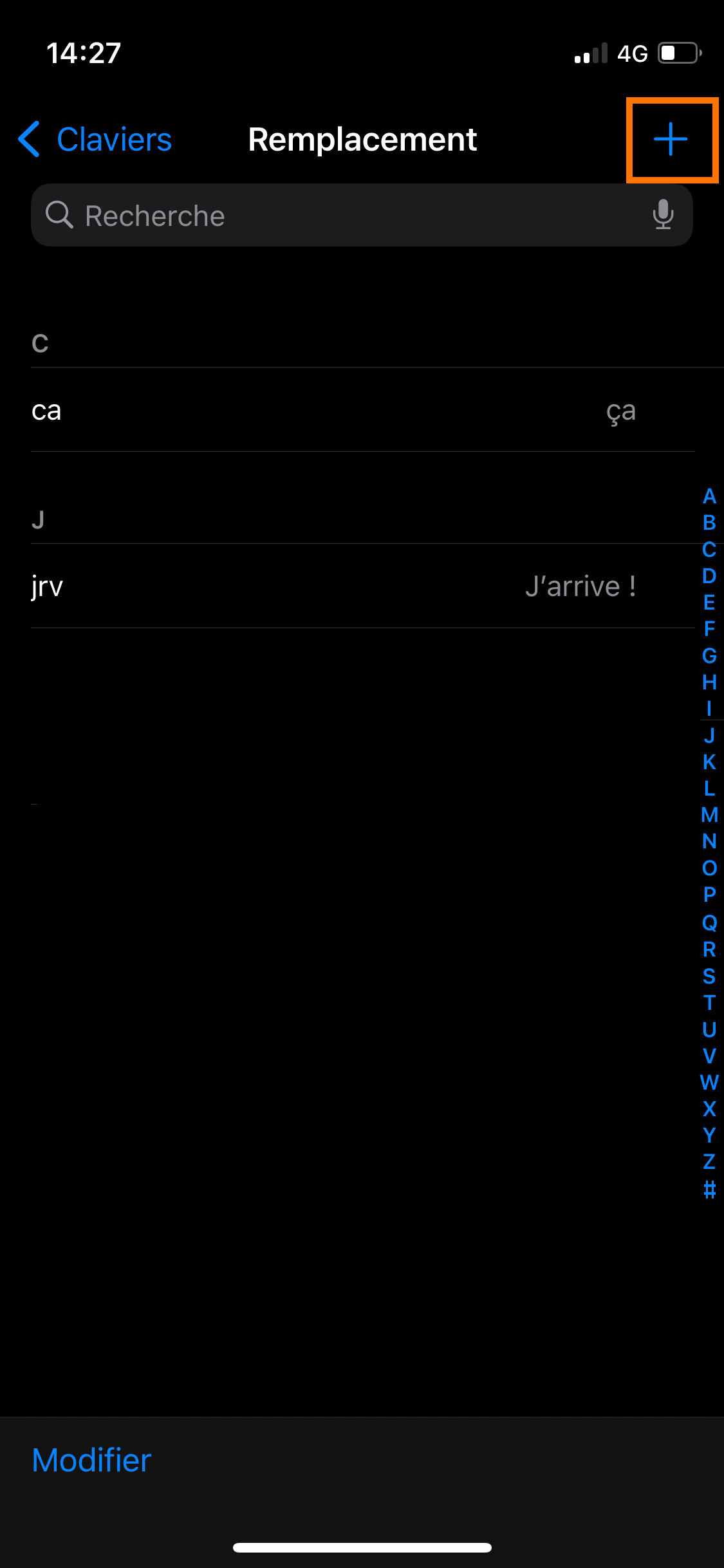Screen dimensions: 724x1568
Task: Start voice dictation via the microphone icon
Action: pos(663,215)
